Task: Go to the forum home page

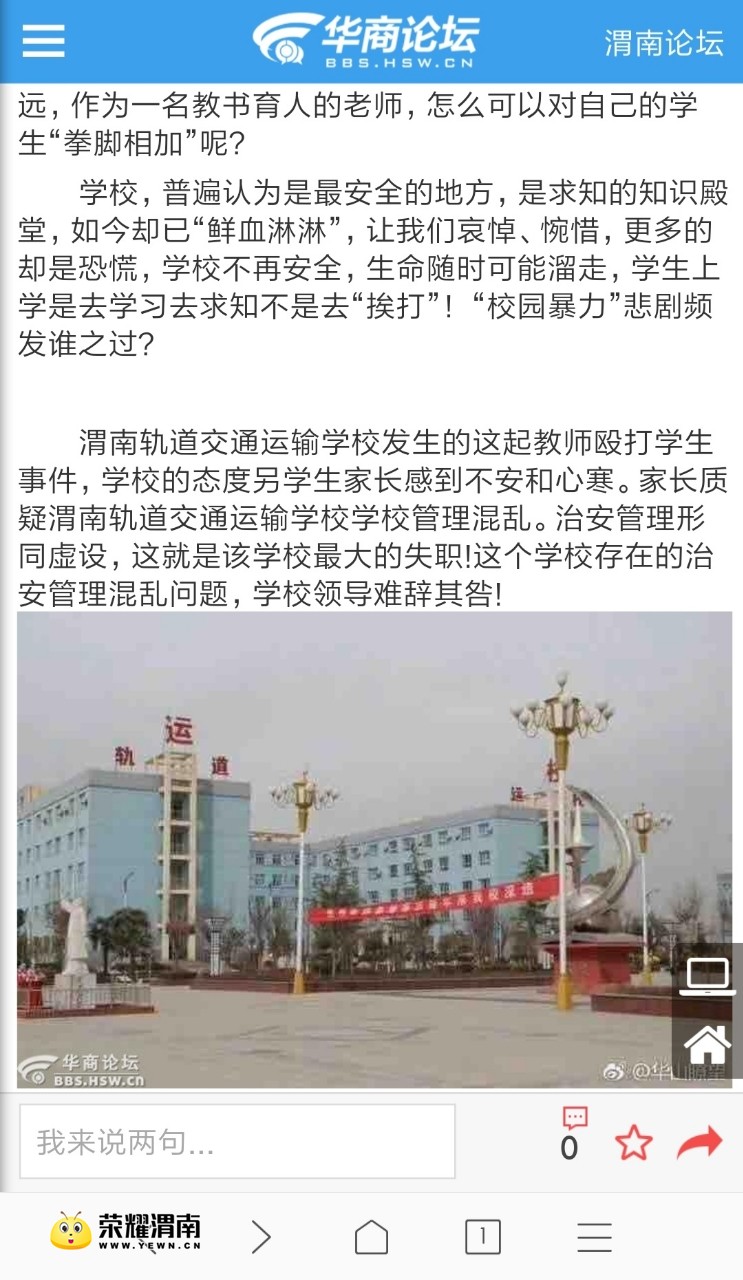Action: (707, 1045)
